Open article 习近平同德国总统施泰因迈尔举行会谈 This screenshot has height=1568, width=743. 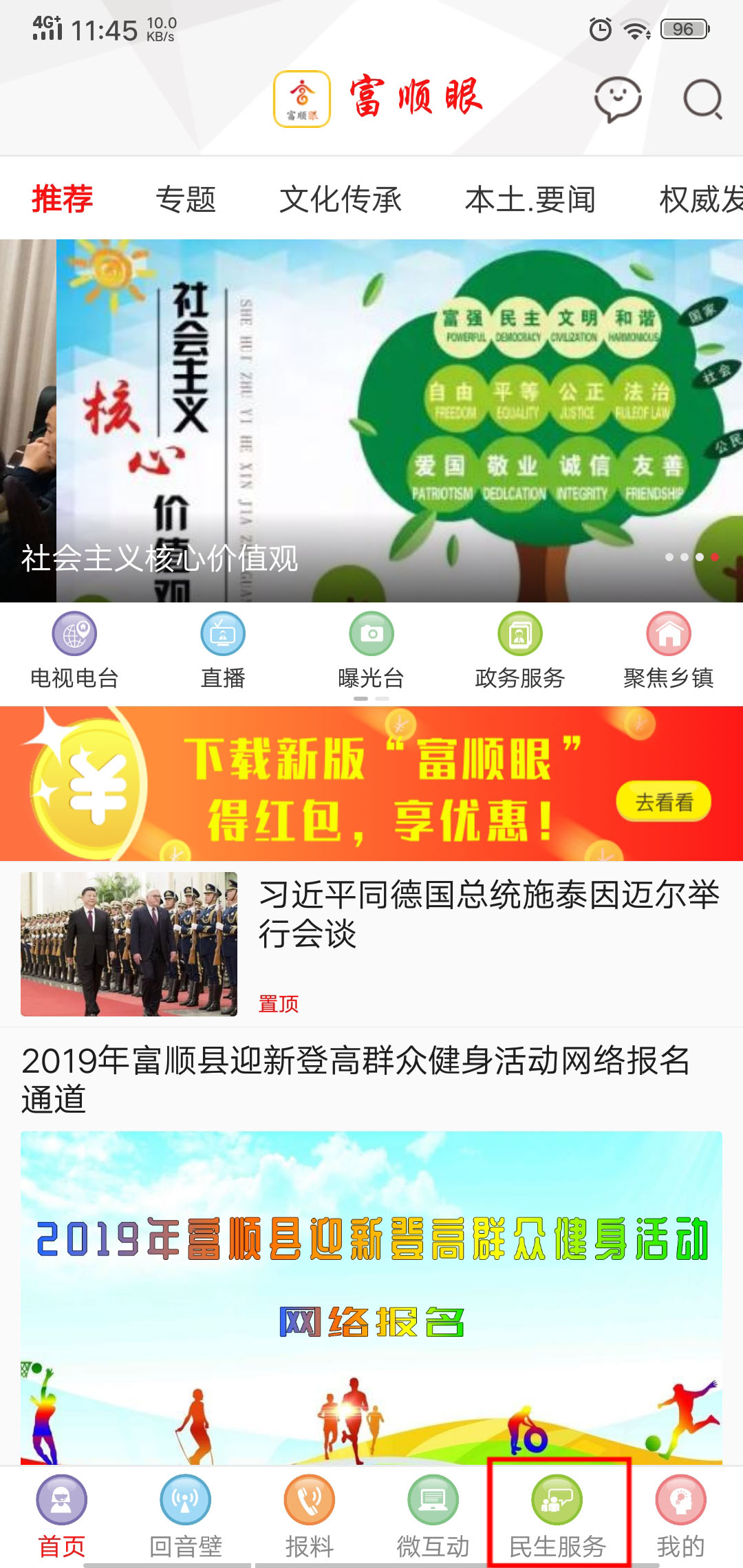[x=488, y=915]
